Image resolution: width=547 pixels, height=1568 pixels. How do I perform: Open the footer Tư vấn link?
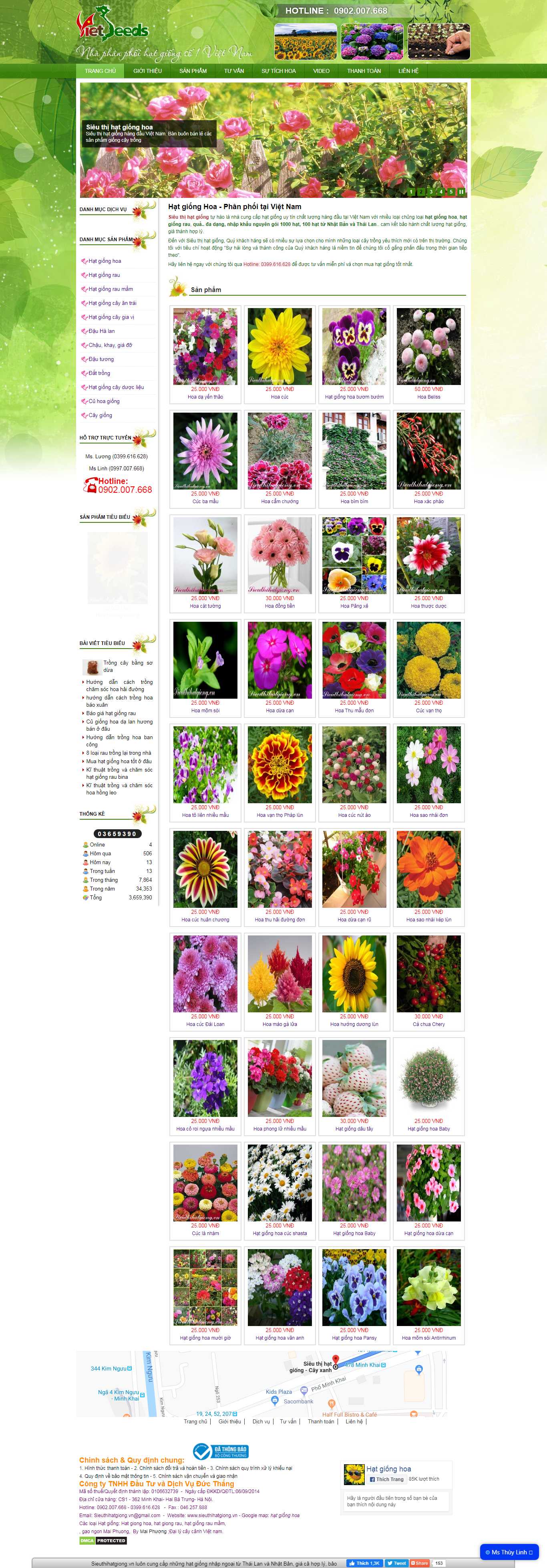[288, 1421]
